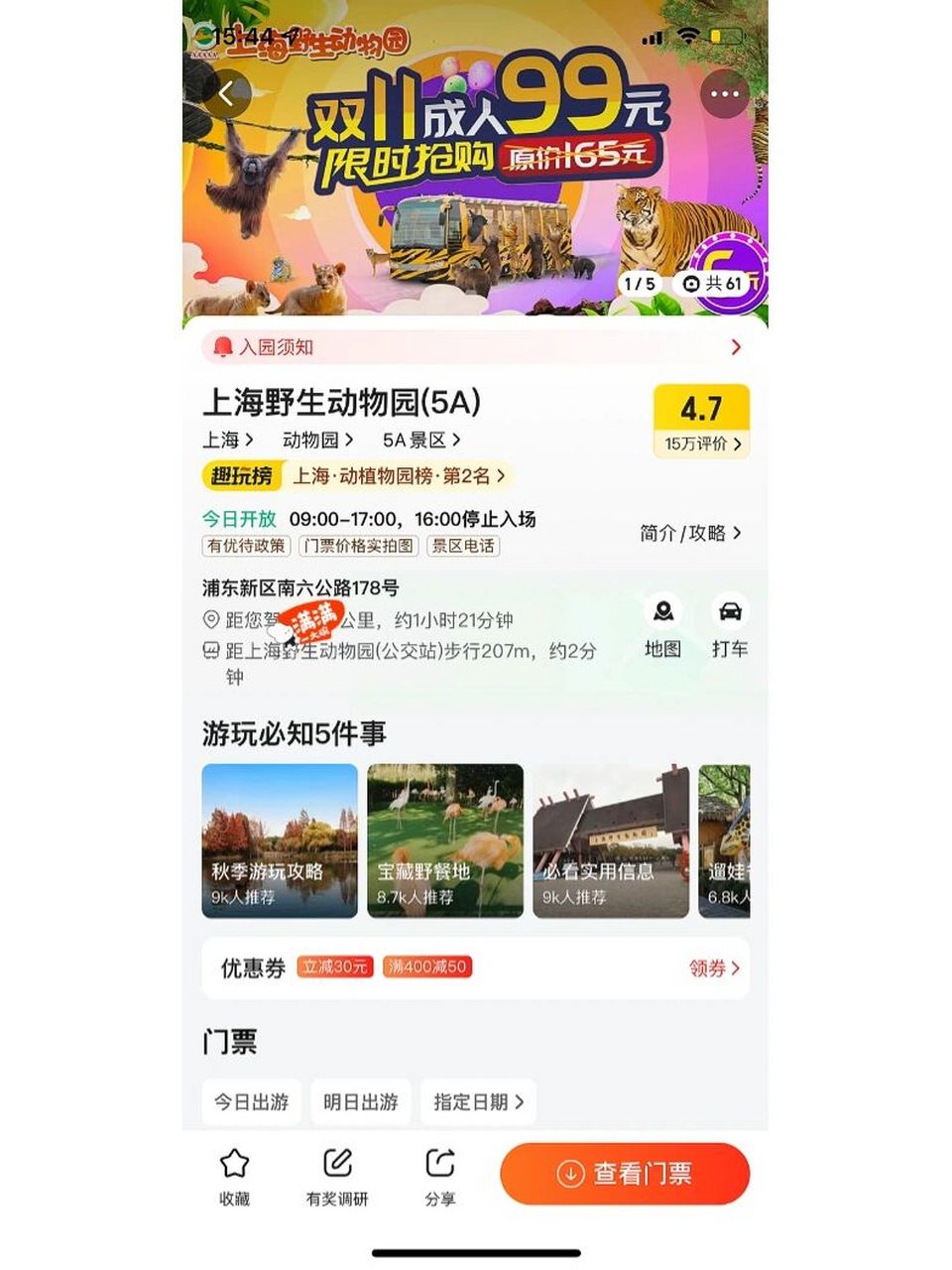
Task: Add to favorites with 收藏
Action: (234, 1176)
